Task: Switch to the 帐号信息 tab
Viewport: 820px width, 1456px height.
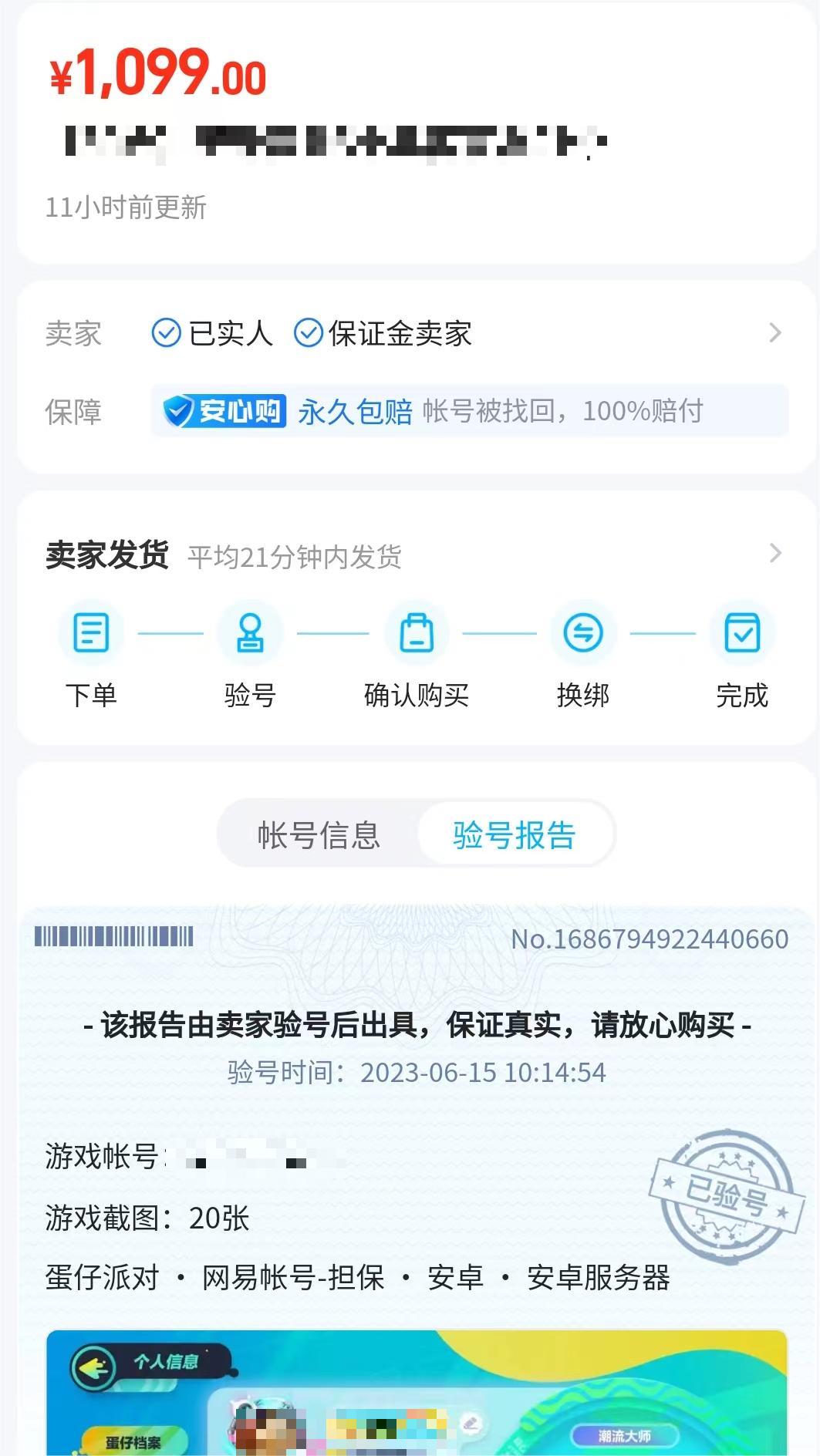Action: (x=319, y=835)
